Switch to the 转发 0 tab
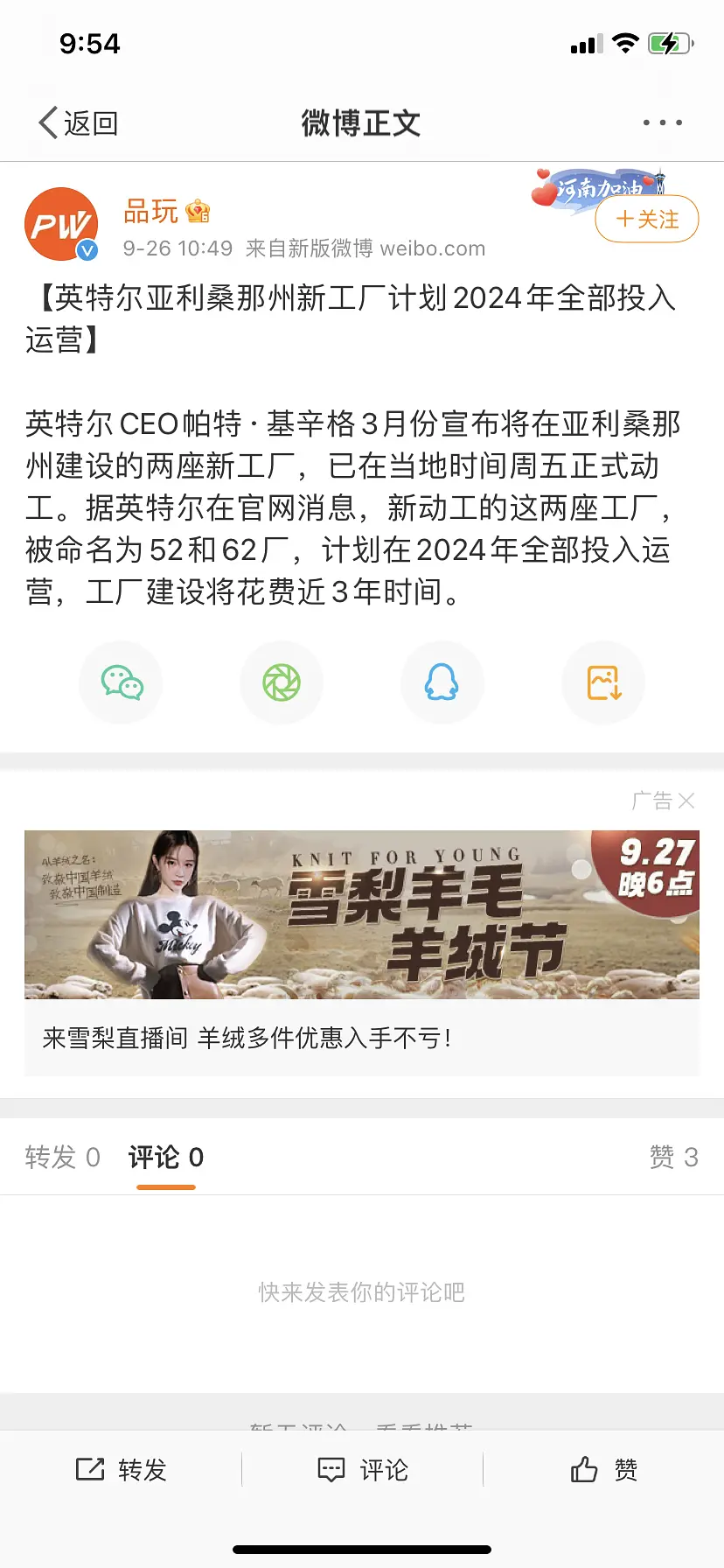Image resolution: width=724 pixels, height=1568 pixels. pos(62,1158)
